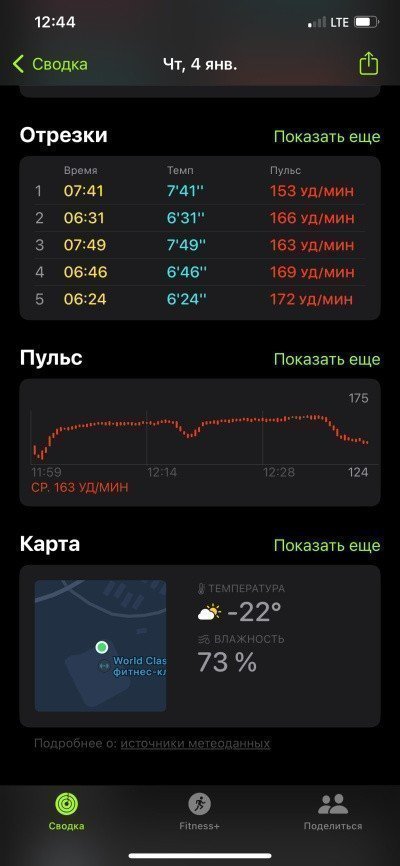Screen dimensions: 400x866
Task: Show more for the Отрезки section
Action: 327,136
